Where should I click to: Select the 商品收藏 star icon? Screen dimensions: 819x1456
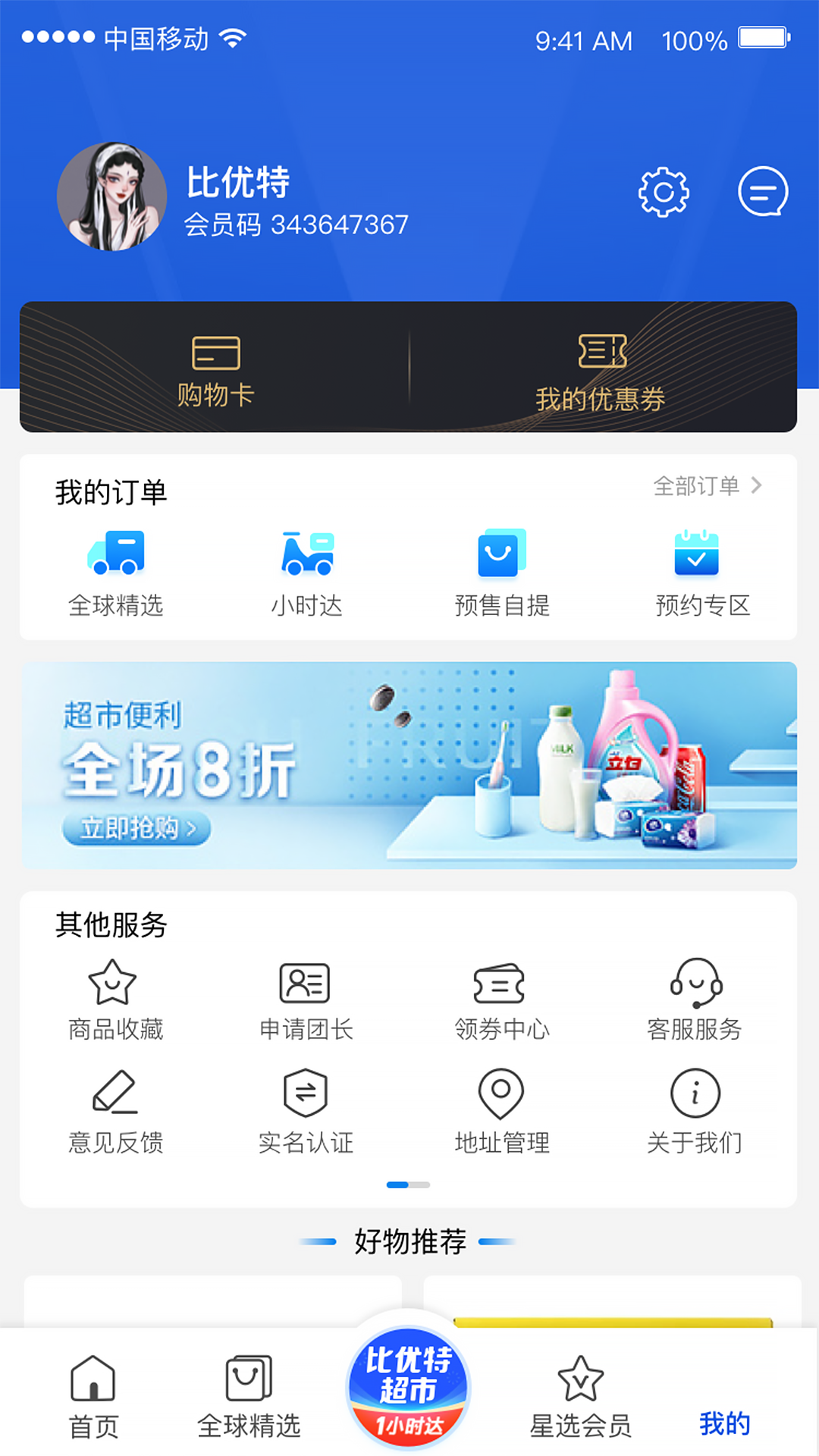(x=115, y=982)
